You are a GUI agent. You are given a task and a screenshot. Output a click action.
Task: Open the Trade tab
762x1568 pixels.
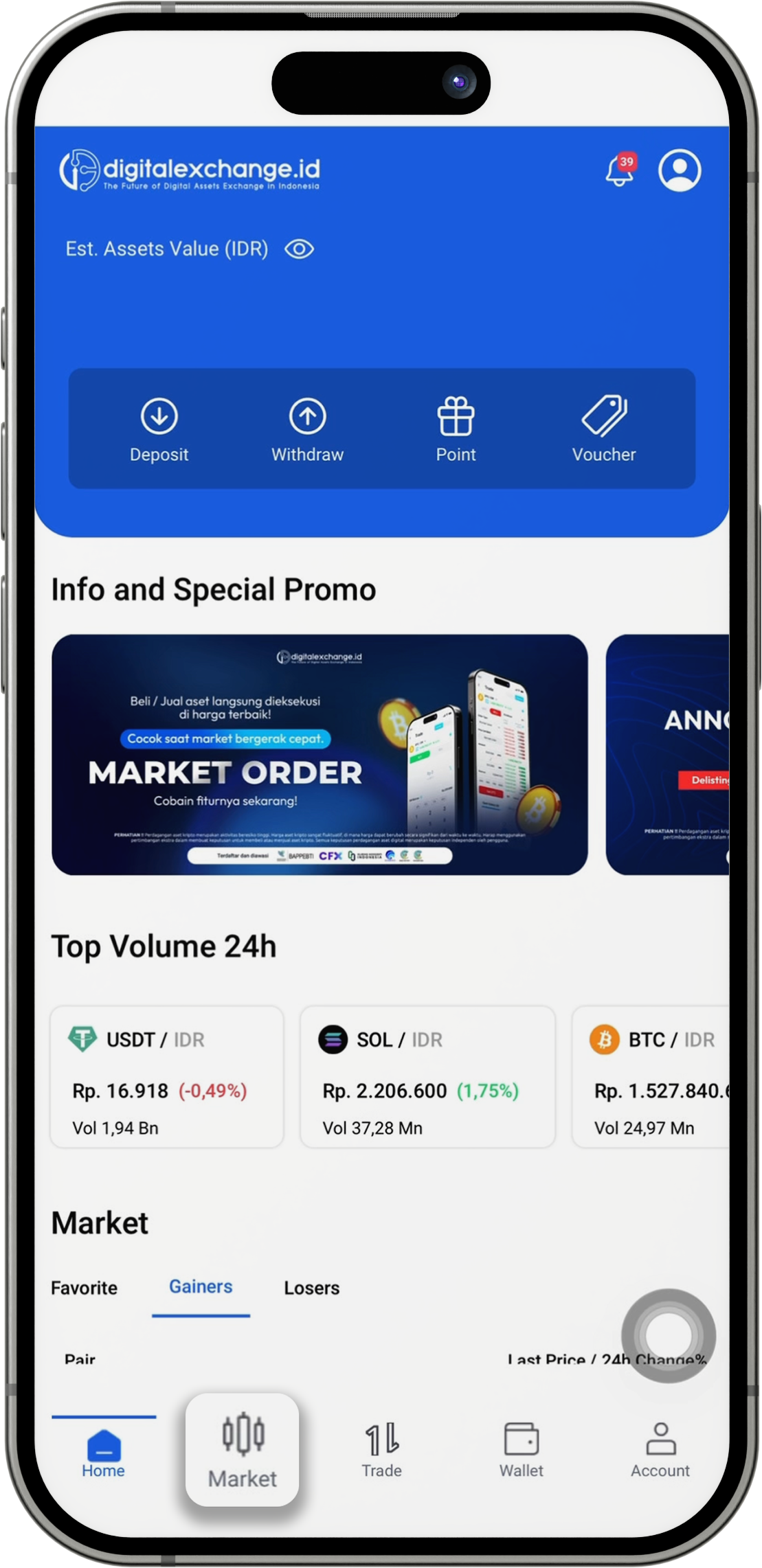pos(381,1450)
